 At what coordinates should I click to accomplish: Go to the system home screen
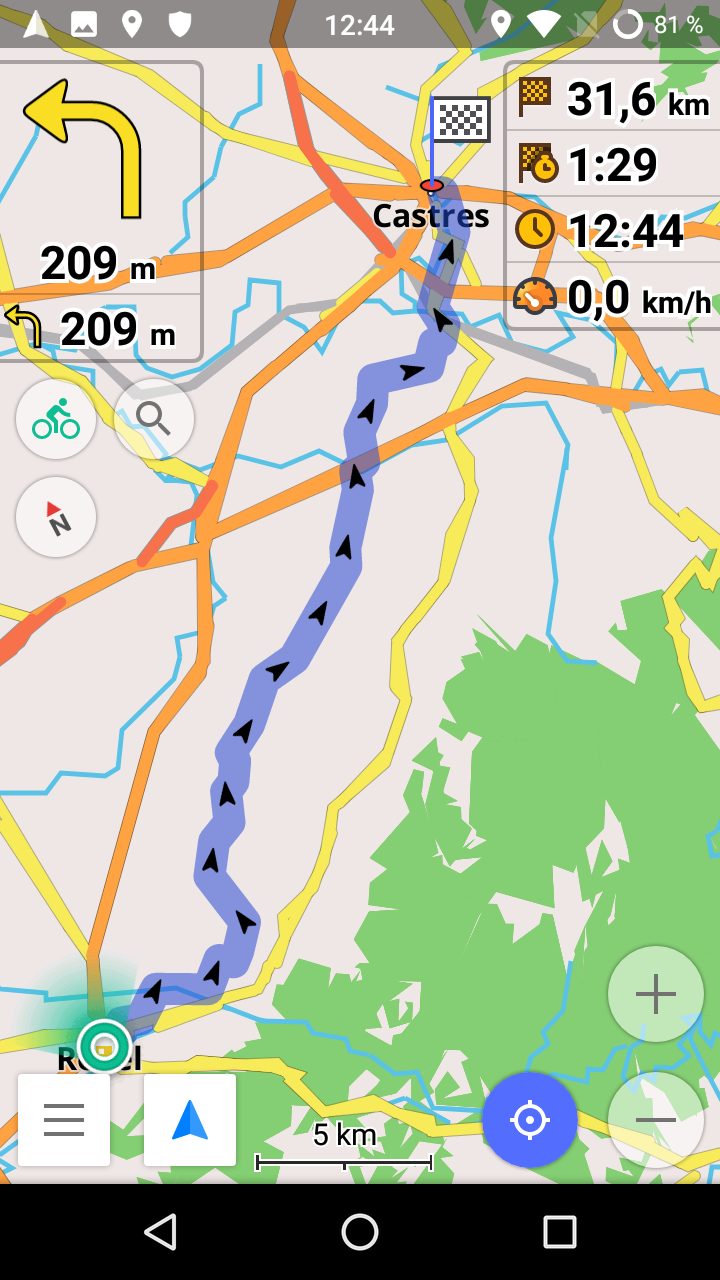click(x=360, y=1232)
